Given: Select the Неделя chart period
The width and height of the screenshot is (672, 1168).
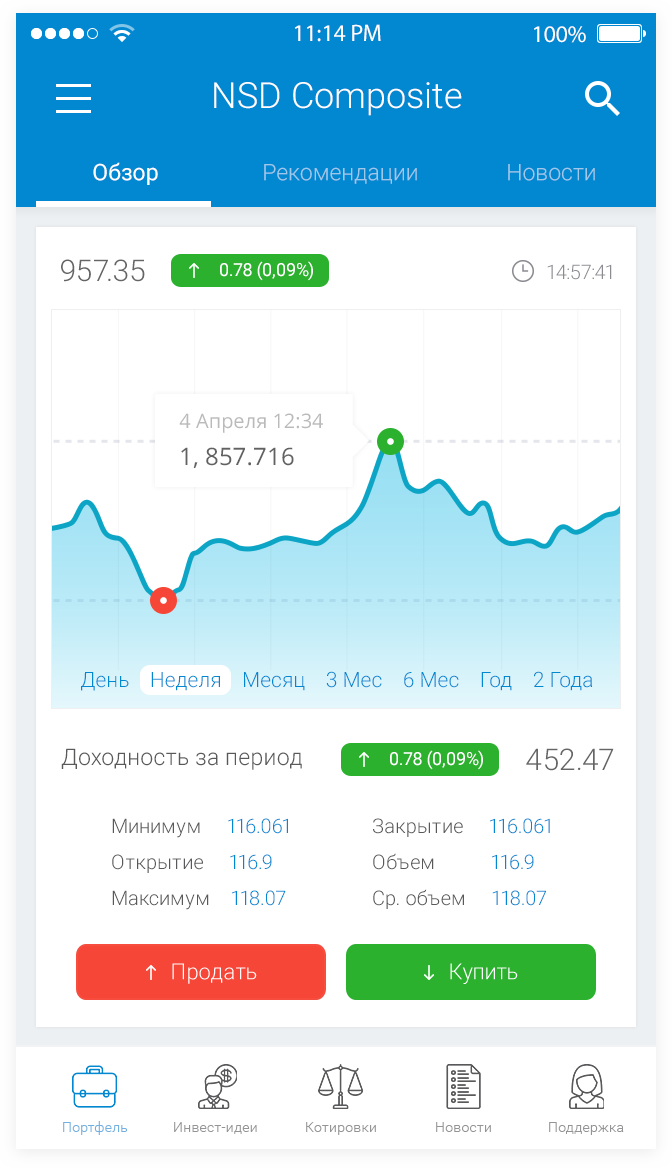Looking at the screenshot, I should point(185,680).
